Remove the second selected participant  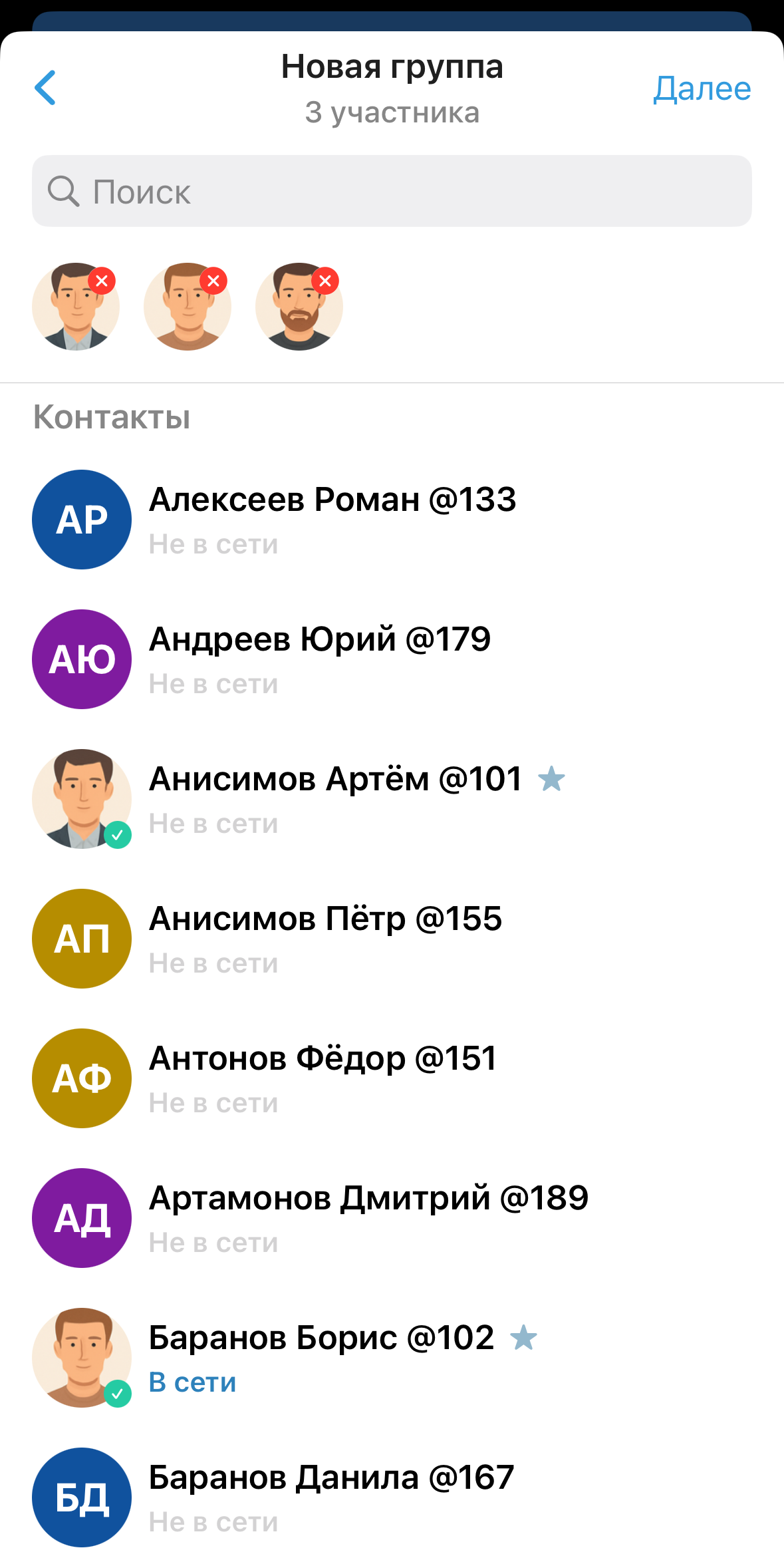click(x=213, y=281)
